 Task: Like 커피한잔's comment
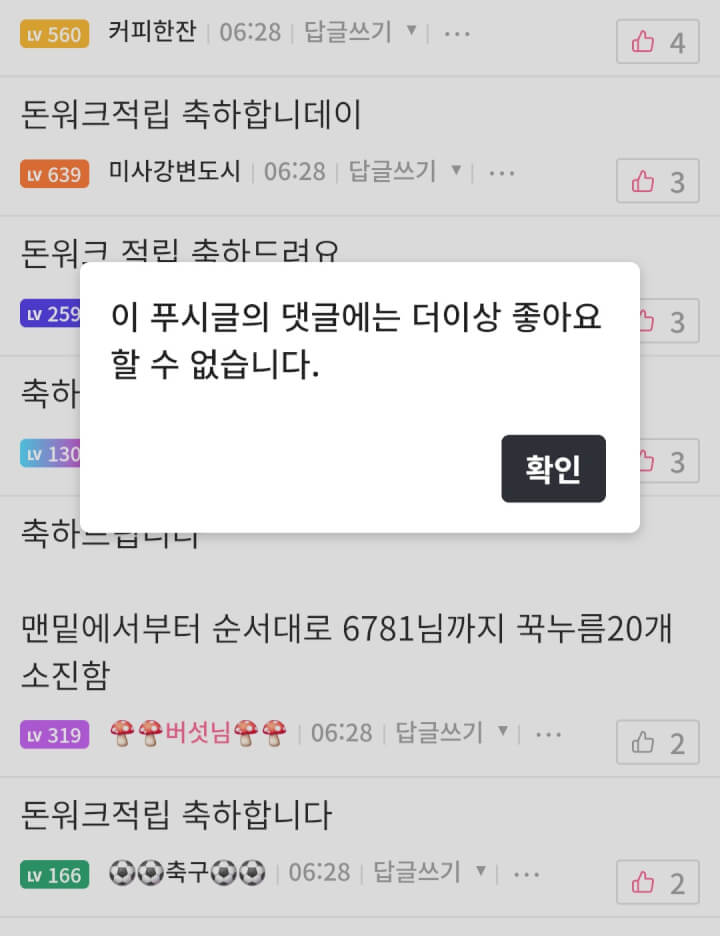(657, 42)
